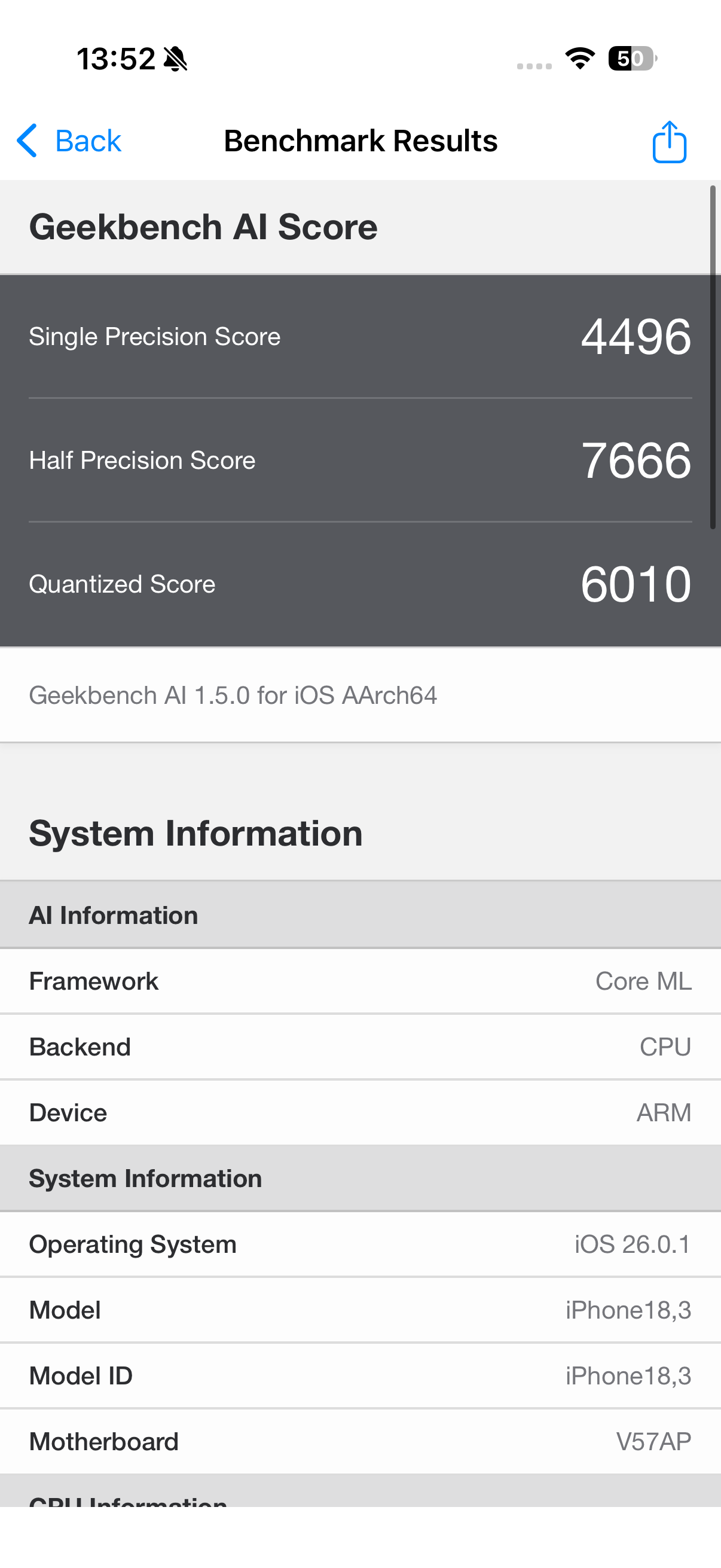
Task: Share the benchmark results
Action: click(x=668, y=142)
